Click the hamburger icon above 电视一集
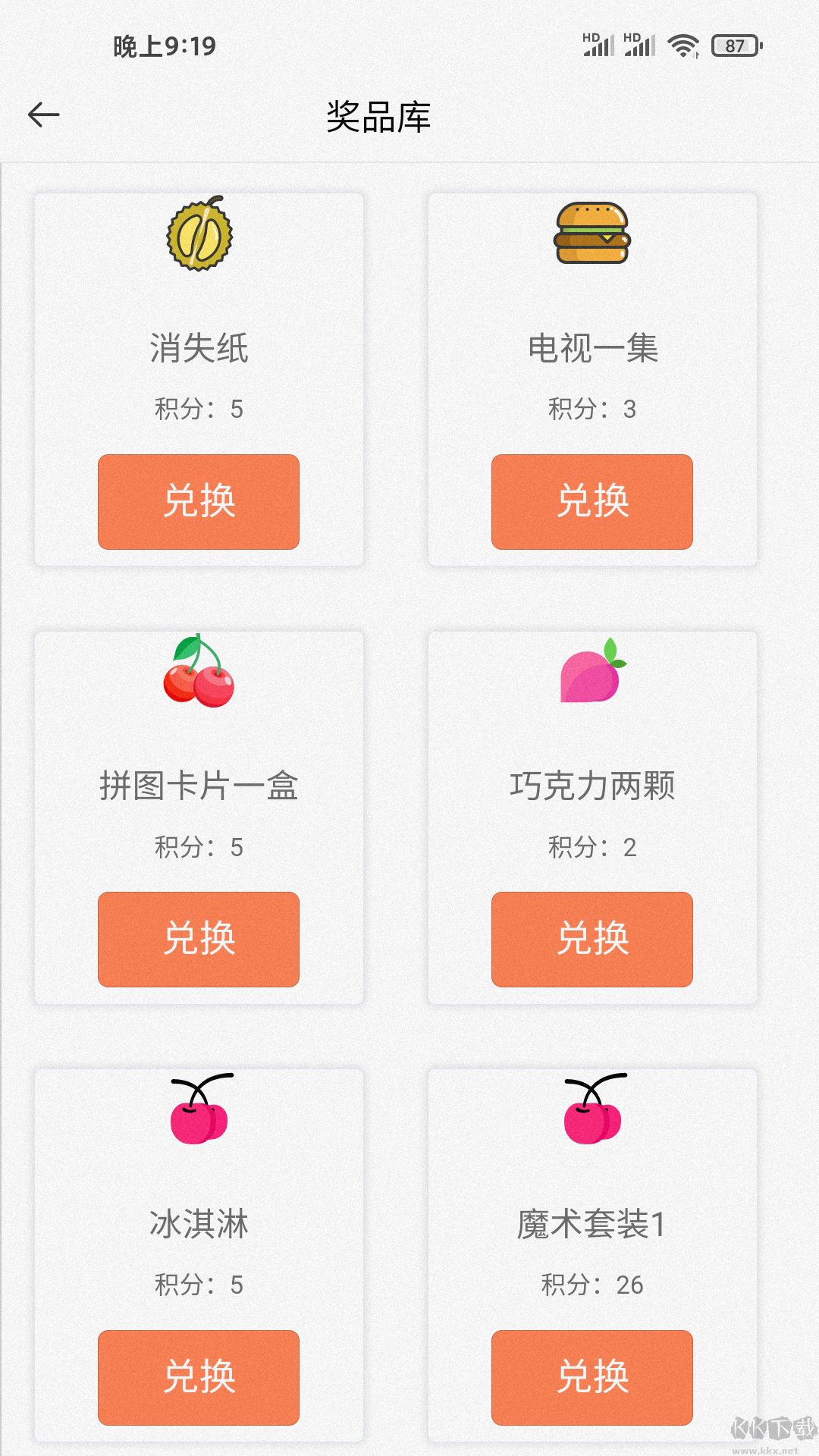 (x=591, y=235)
